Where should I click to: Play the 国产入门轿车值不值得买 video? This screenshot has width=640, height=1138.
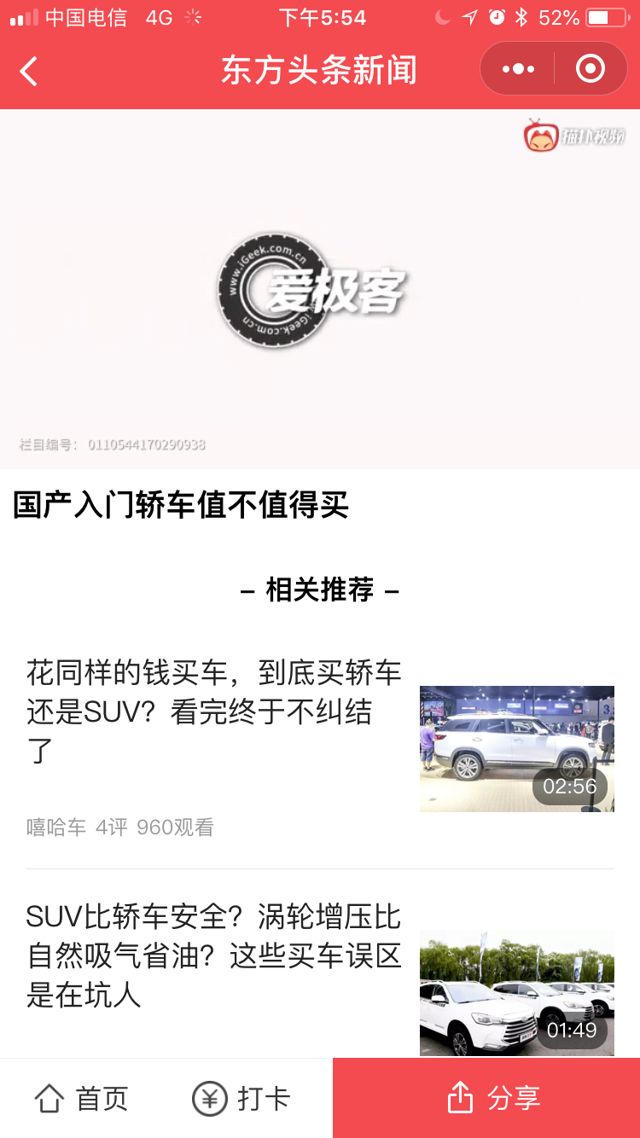pyautogui.click(x=320, y=289)
